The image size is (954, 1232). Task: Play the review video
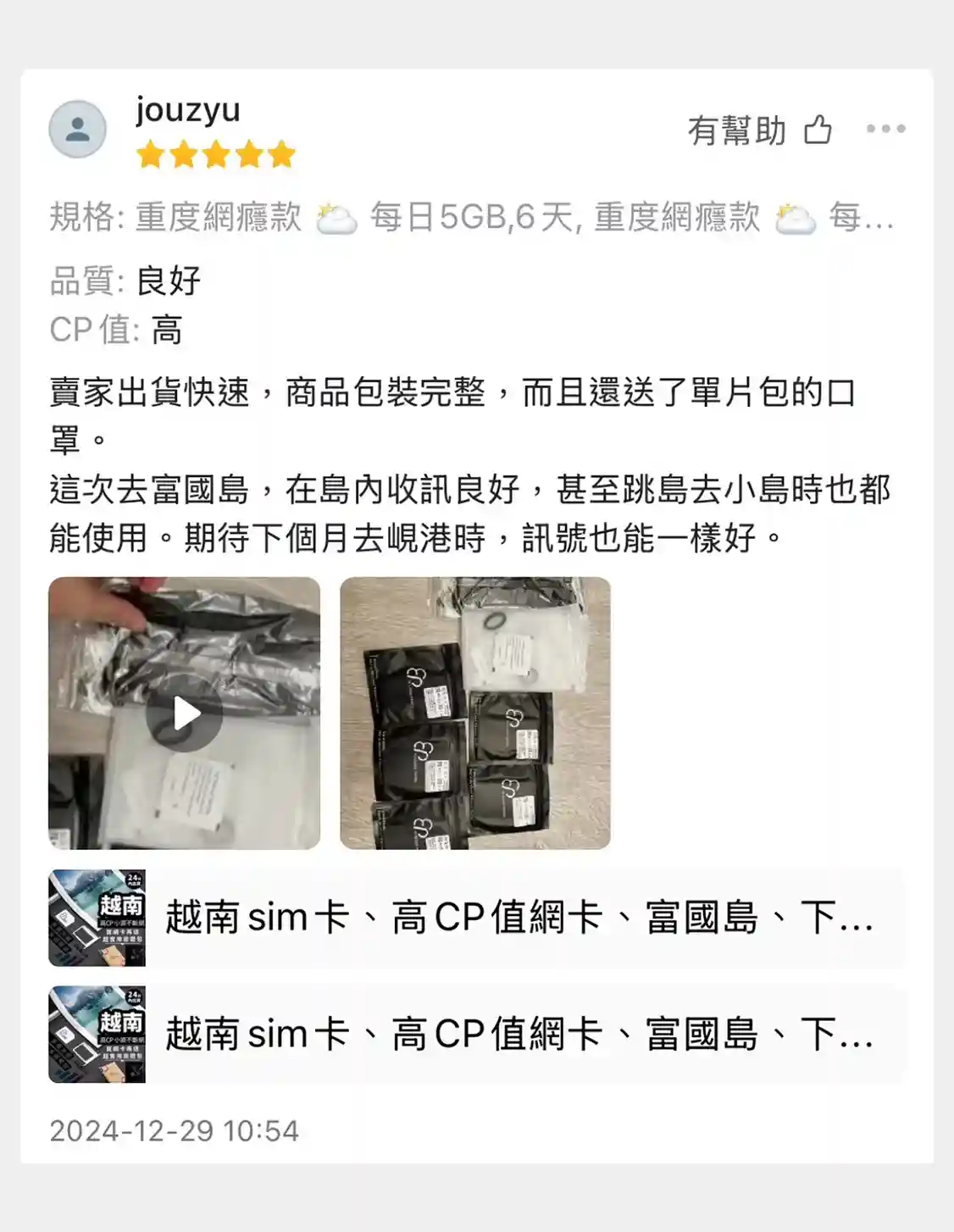coord(185,713)
